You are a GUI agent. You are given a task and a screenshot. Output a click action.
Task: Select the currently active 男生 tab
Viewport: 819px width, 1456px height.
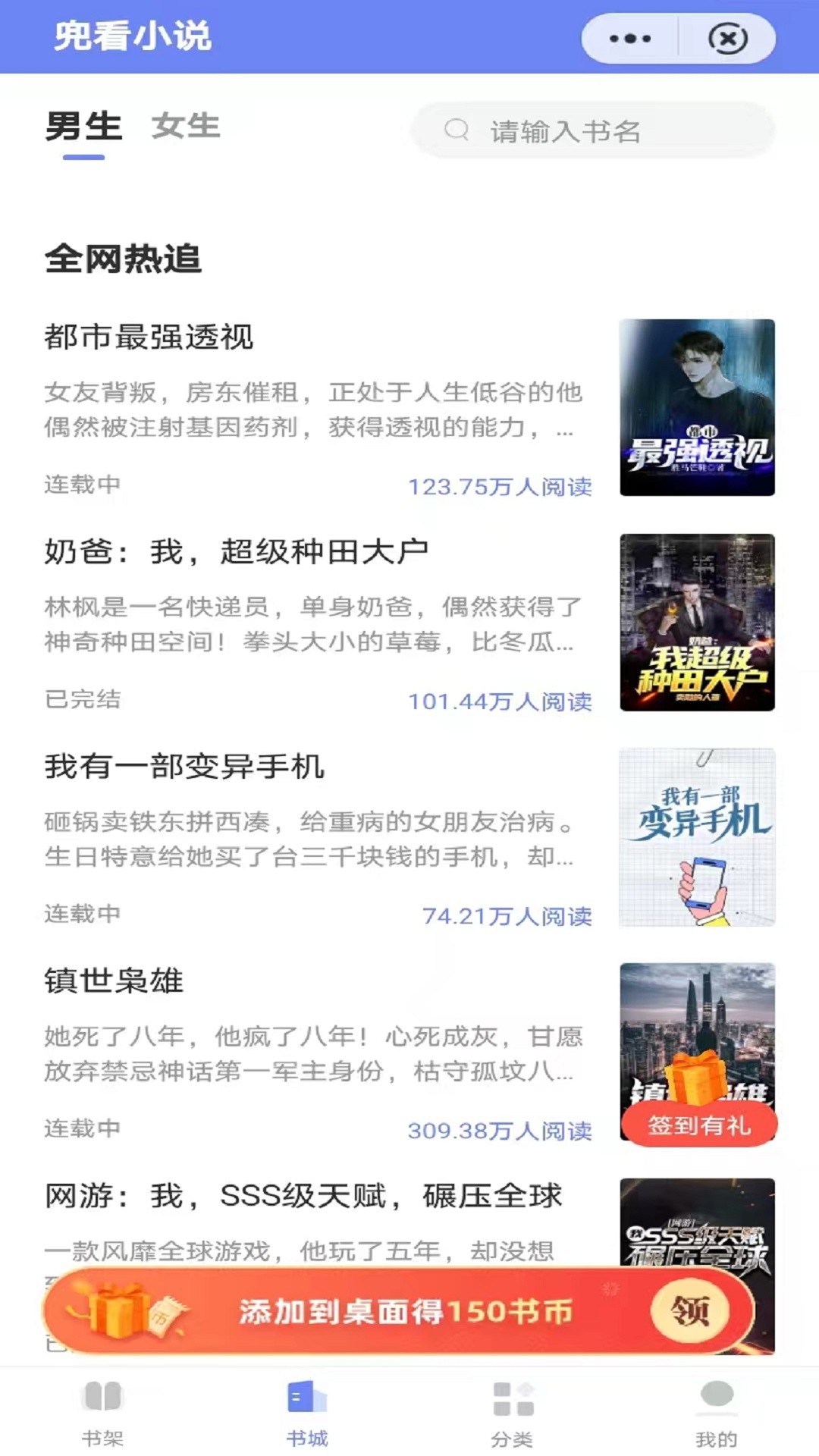(x=82, y=127)
